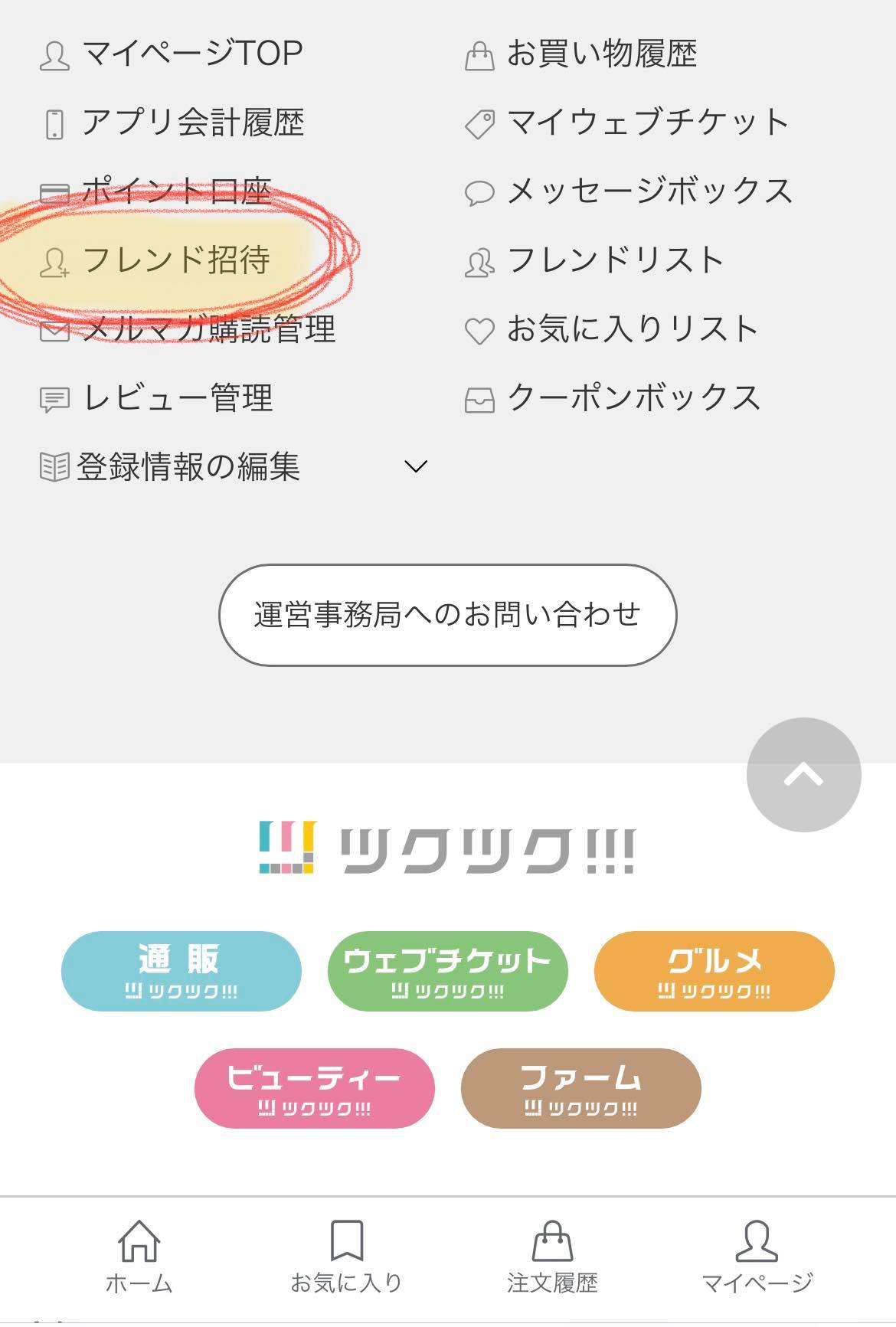Switch to the ホーム tab
Screen dimensions: 896x1327
click(x=139, y=1257)
